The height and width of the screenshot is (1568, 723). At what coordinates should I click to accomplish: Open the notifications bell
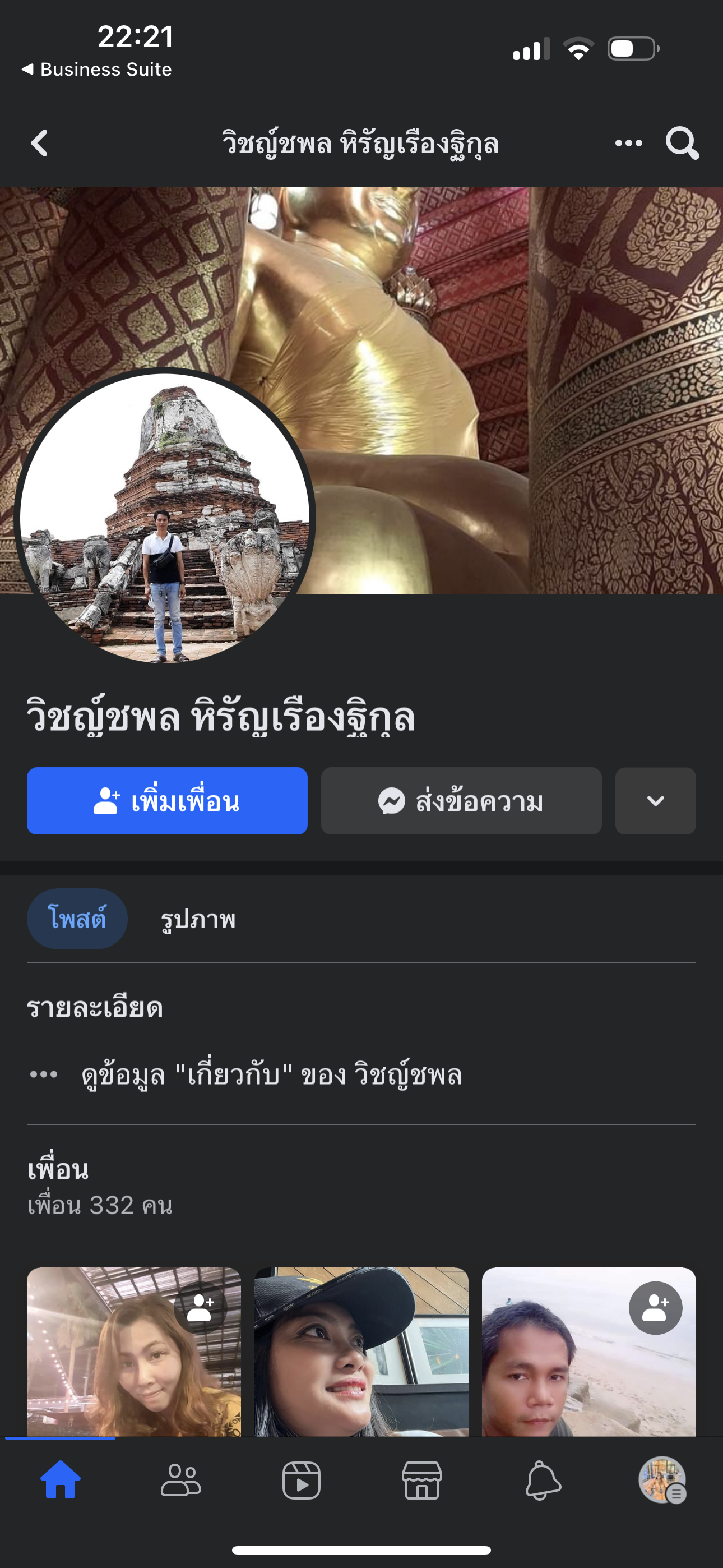pos(543,1481)
